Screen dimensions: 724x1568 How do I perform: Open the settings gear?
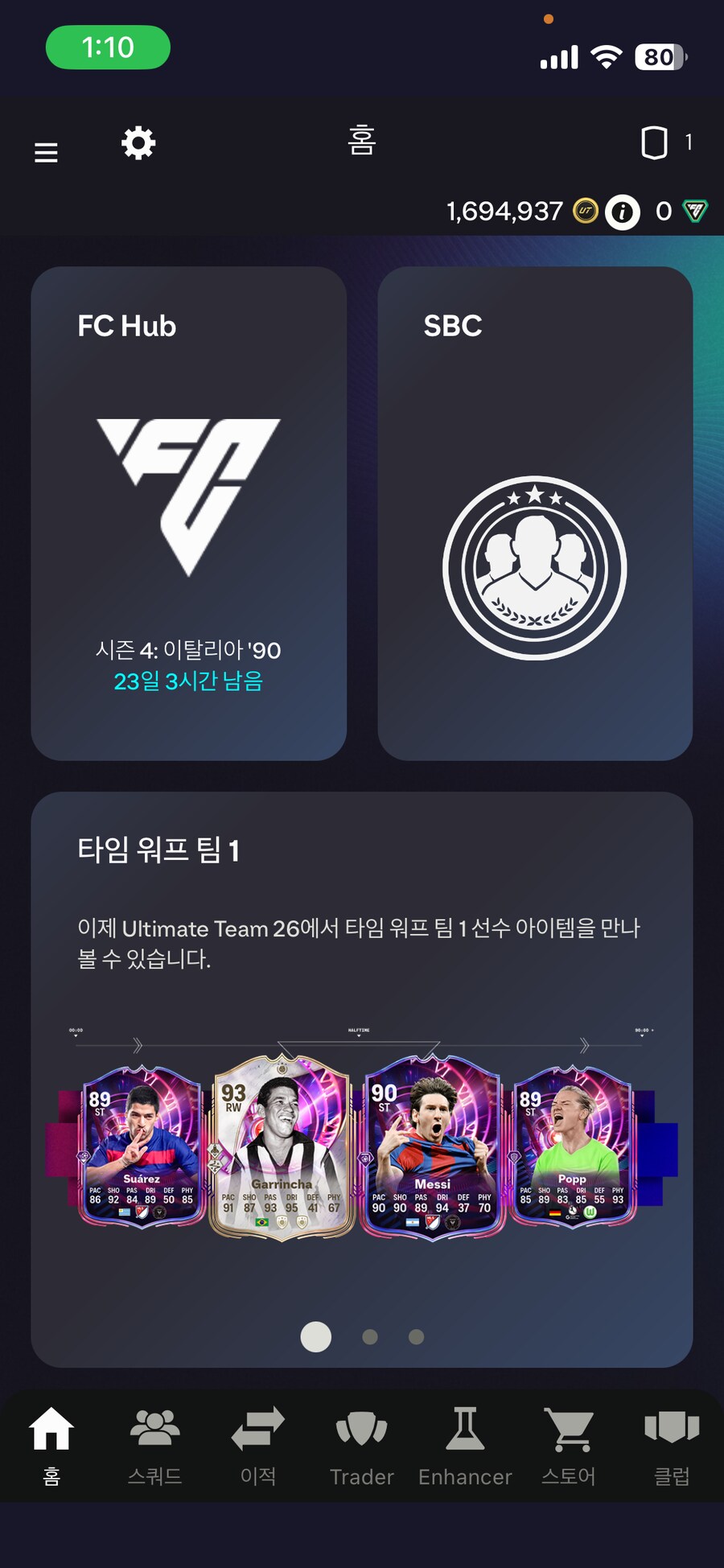click(x=138, y=143)
